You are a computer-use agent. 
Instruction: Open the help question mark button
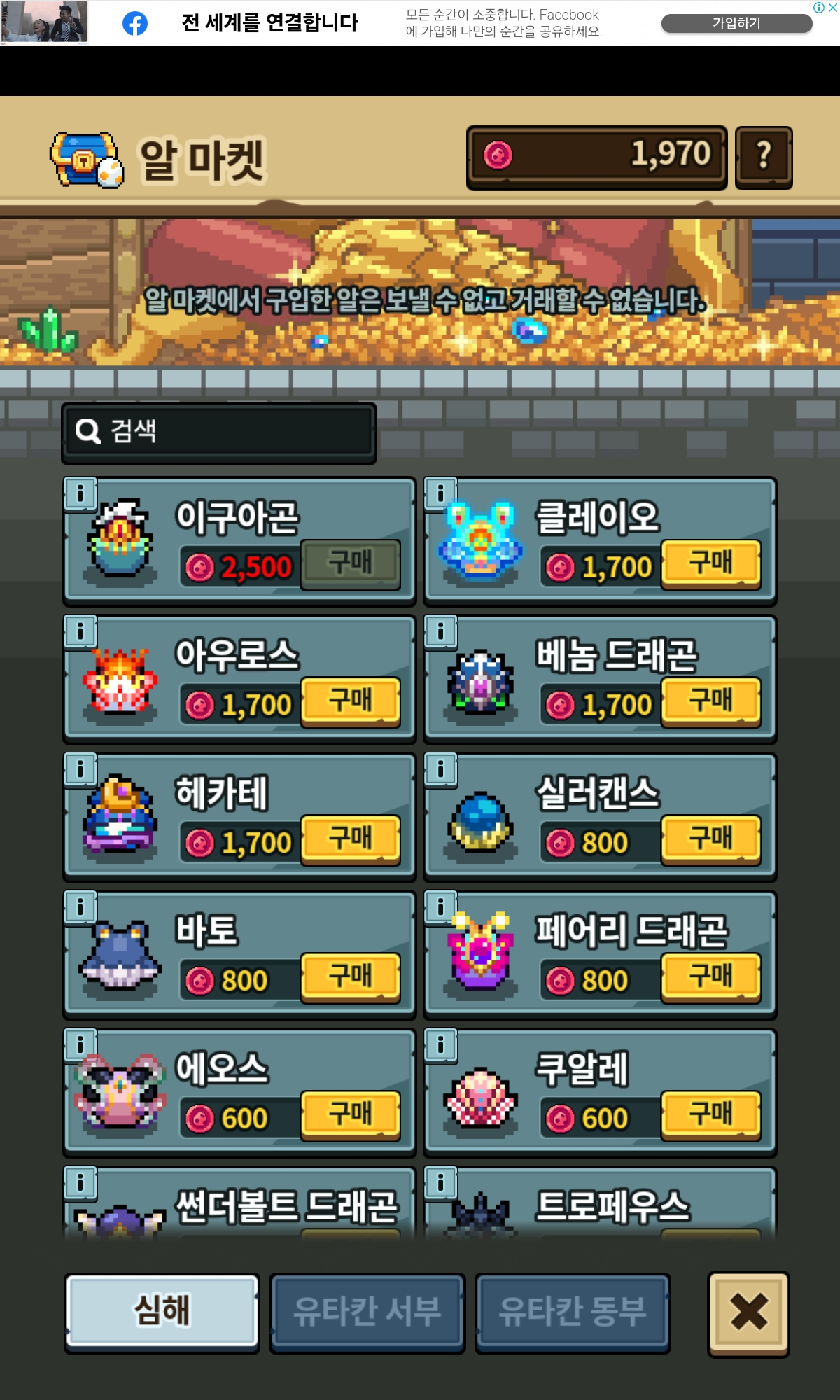point(764,157)
